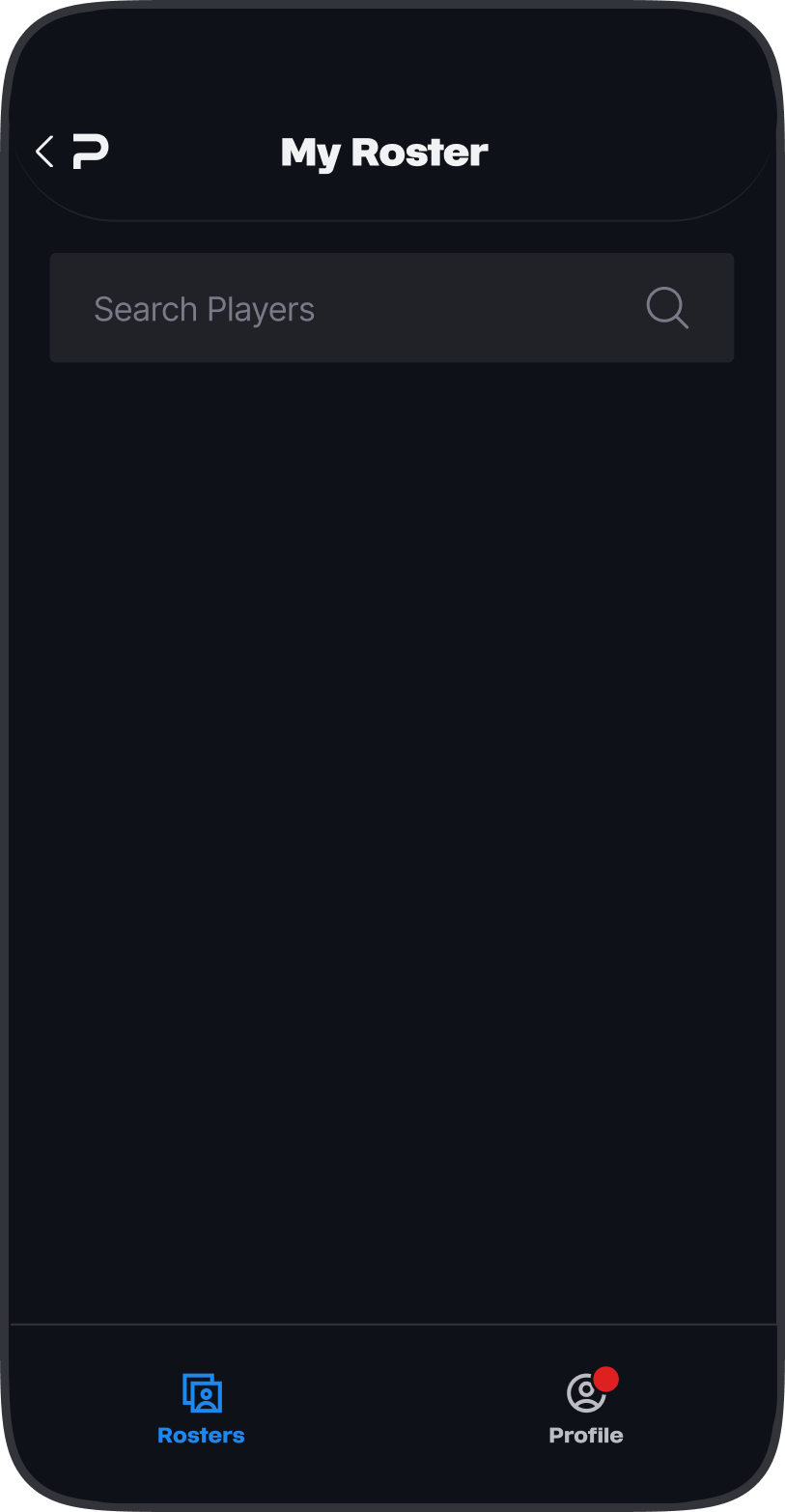The height and width of the screenshot is (1512, 785).
Task: Go back using the arrow beside the logo
Action: [44, 152]
